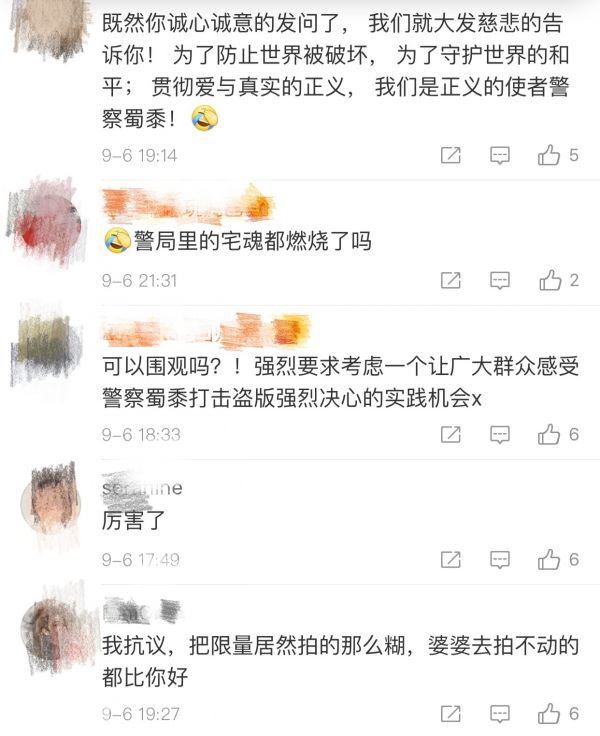Like the 厉害了 comment
600x736 pixels.
click(550, 559)
